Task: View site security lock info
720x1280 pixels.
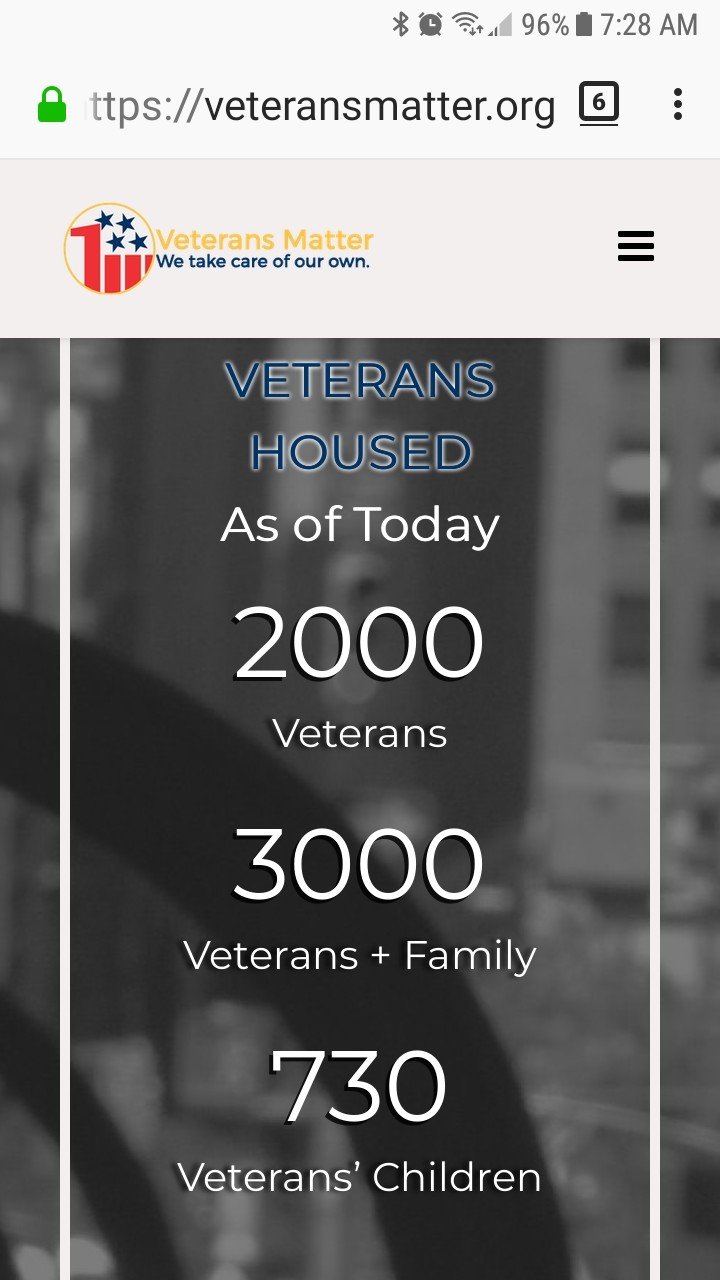Action: tap(52, 105)
